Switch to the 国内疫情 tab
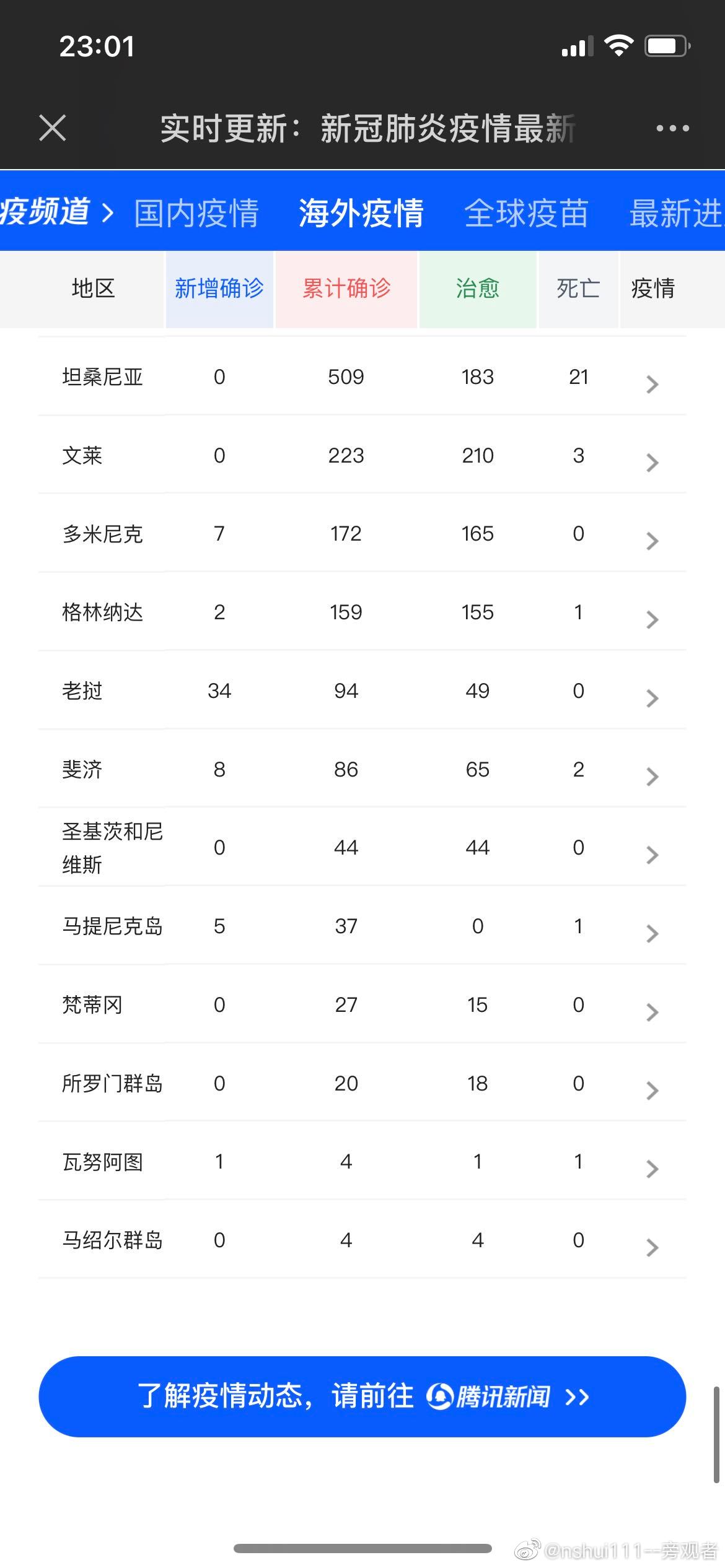 coord(196,213)
